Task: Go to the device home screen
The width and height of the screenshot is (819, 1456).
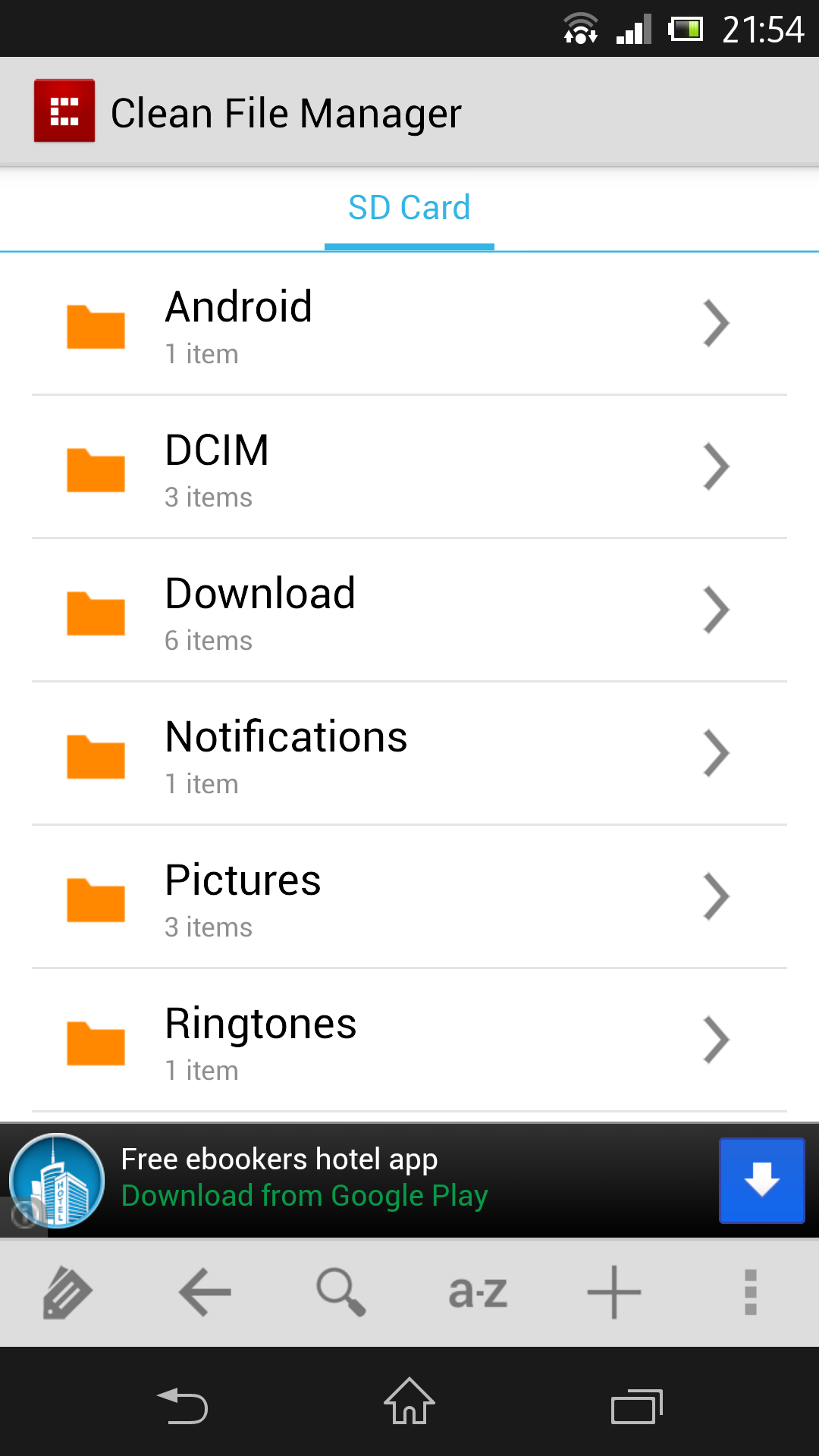Action: (409, 1401)
